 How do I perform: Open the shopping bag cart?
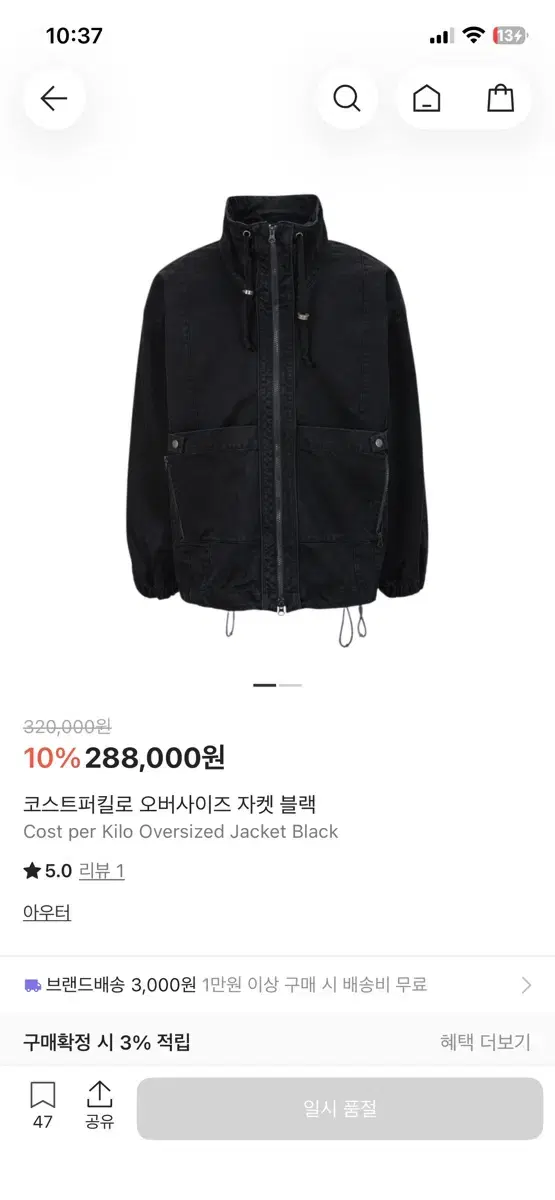coord(500,98)
